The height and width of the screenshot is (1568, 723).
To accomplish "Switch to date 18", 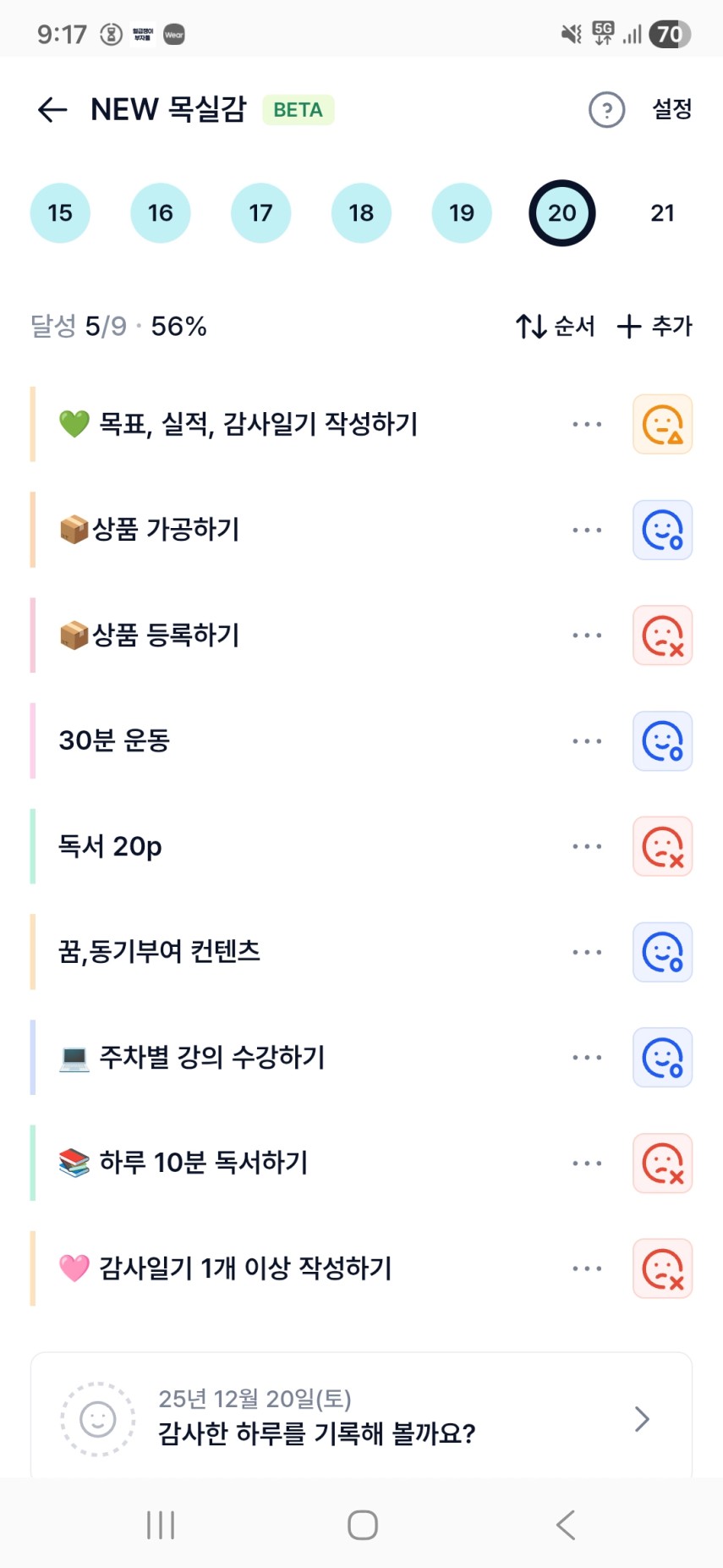I will 361,213.
